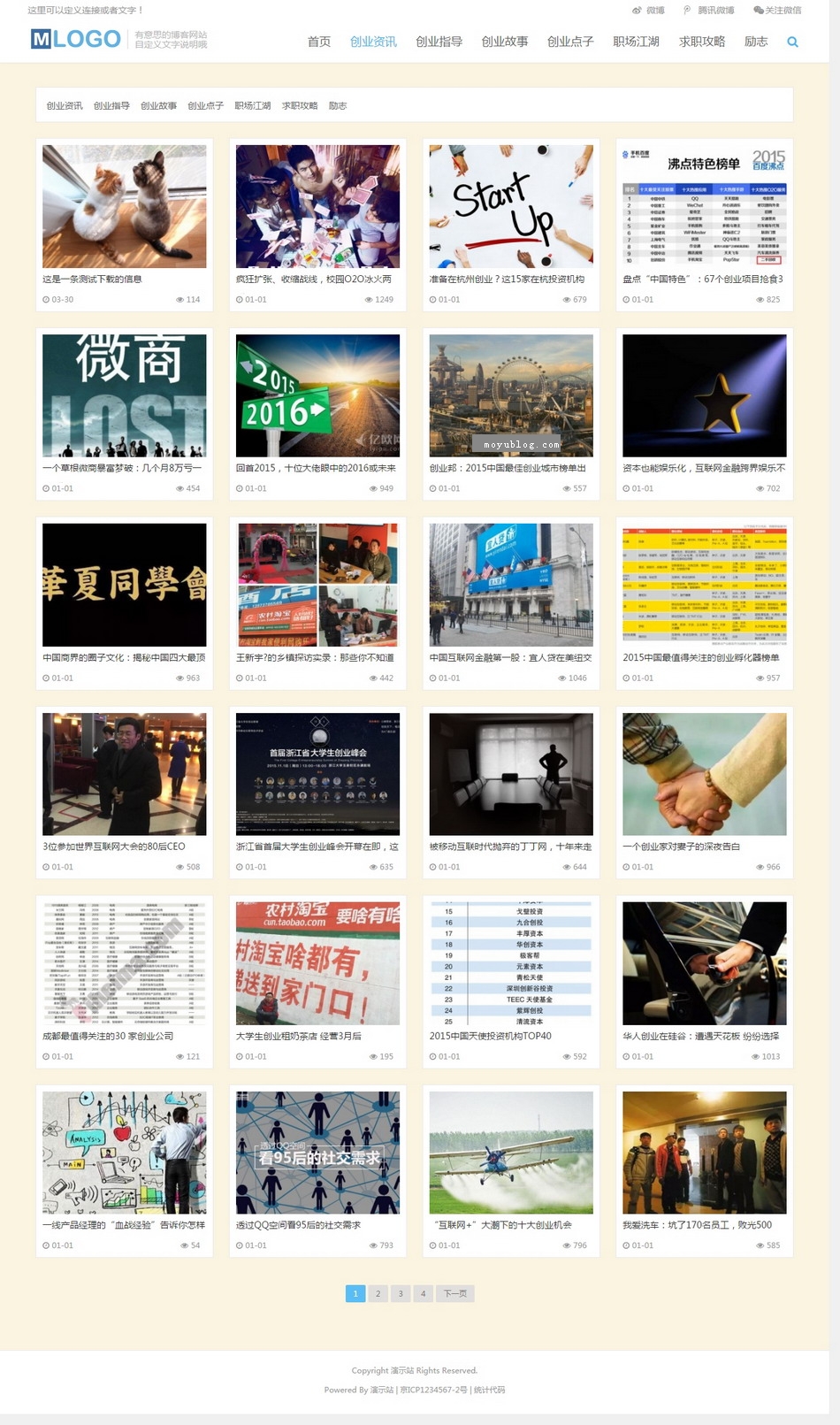Open the Start Up article about 杭州创业
This screenshot has width=840, height=1425.
click(x=511, y=225)
